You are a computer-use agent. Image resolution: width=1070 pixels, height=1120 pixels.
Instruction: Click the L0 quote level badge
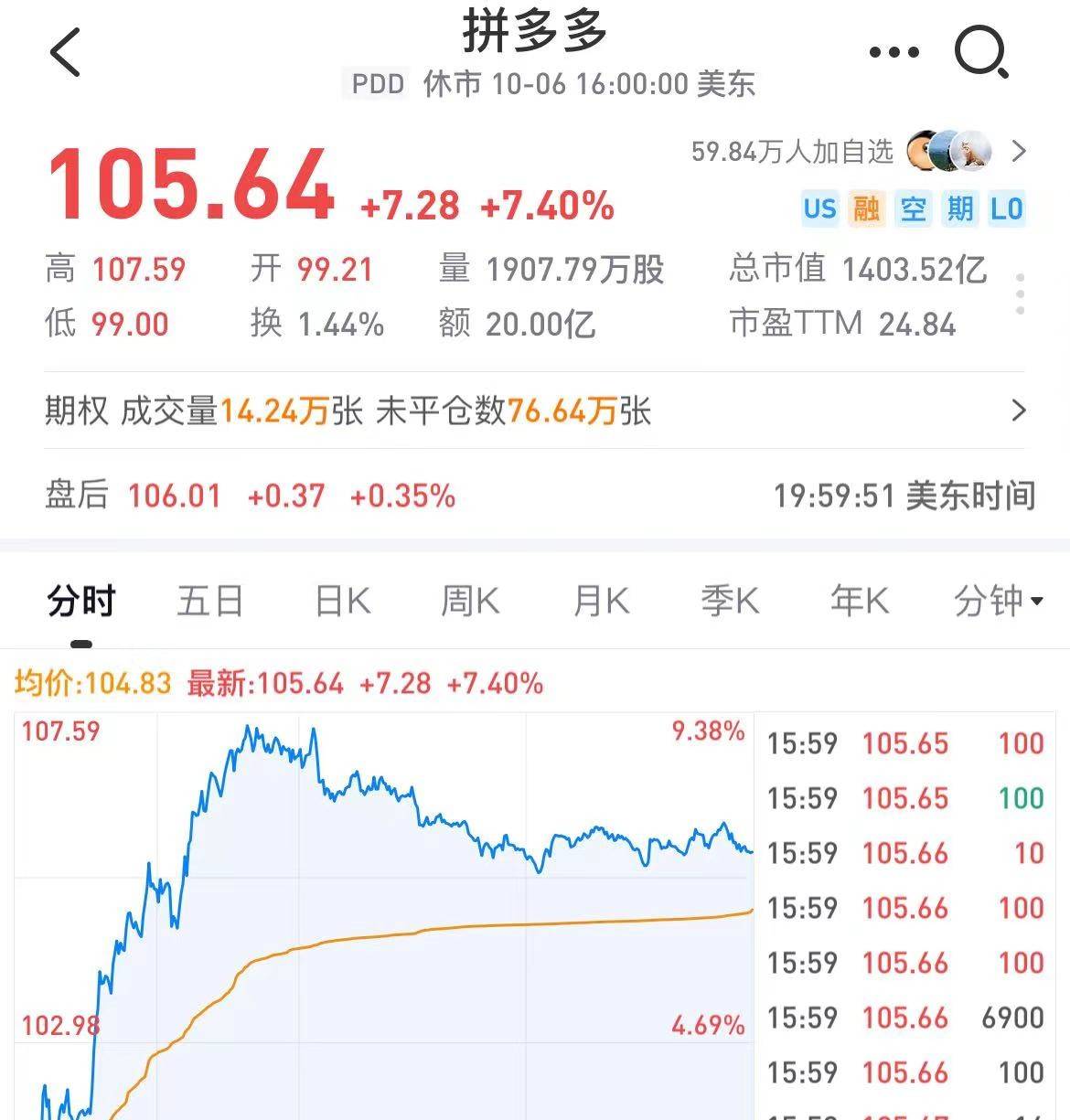pos(1008,209)
